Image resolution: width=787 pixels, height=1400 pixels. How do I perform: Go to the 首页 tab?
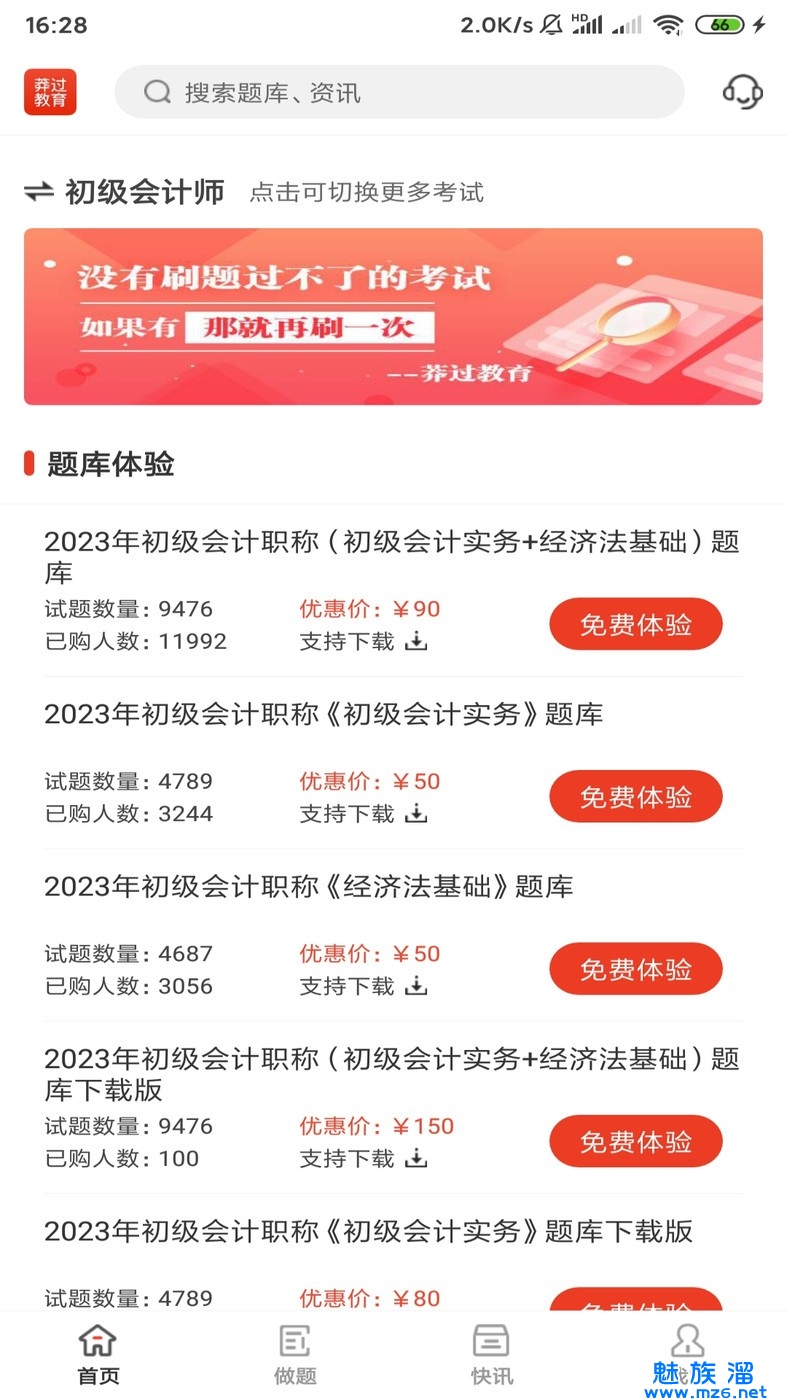click(x=98, y=1355)
